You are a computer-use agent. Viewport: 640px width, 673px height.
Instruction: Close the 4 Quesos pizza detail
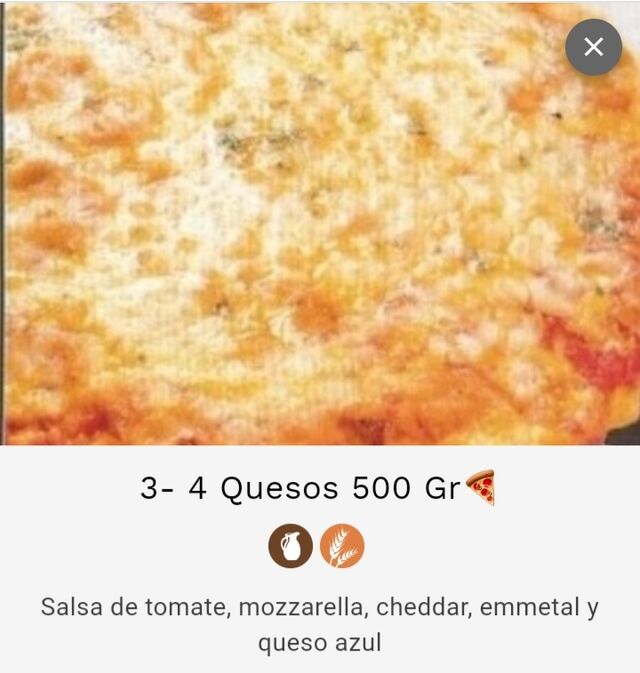[593, 47]
